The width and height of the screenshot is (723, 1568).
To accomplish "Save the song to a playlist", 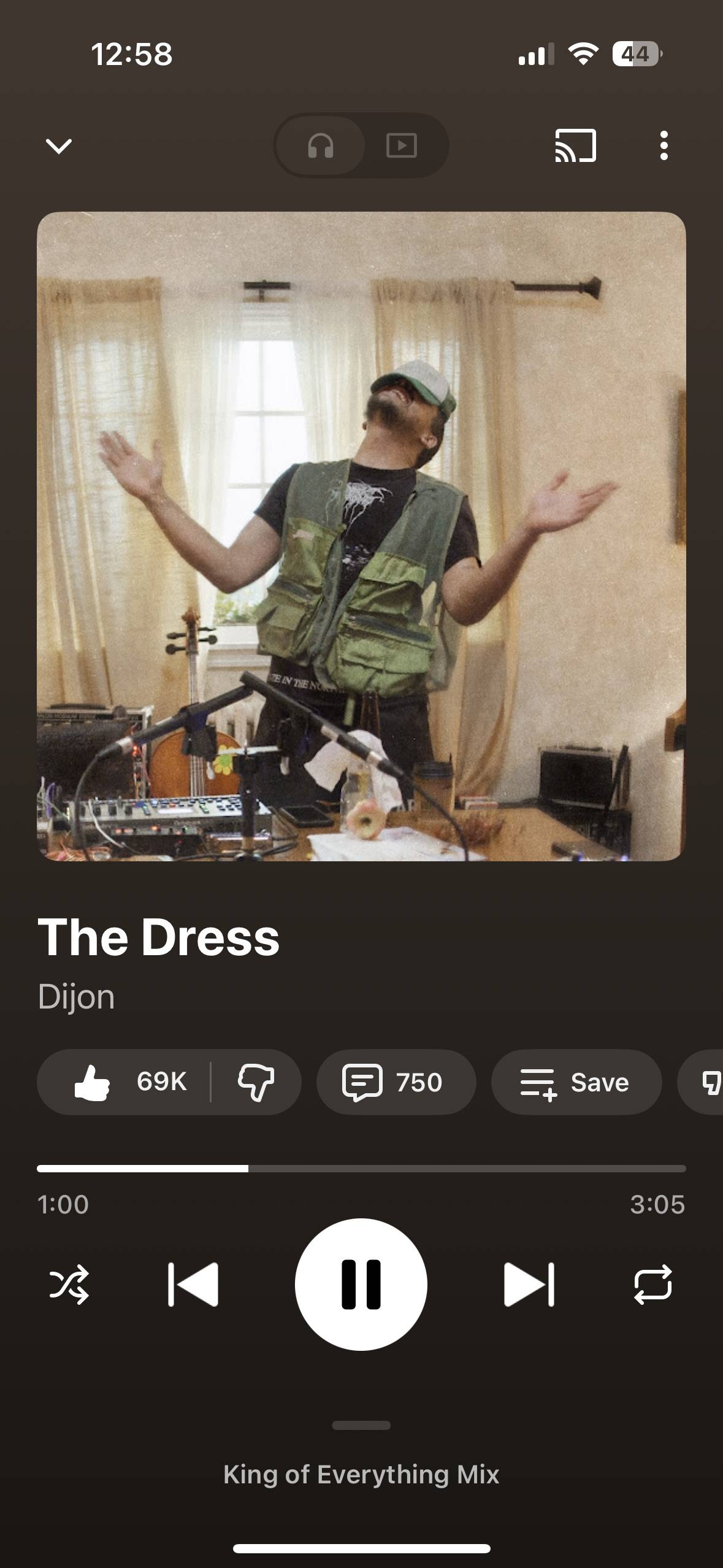I will pos(576,1082).
